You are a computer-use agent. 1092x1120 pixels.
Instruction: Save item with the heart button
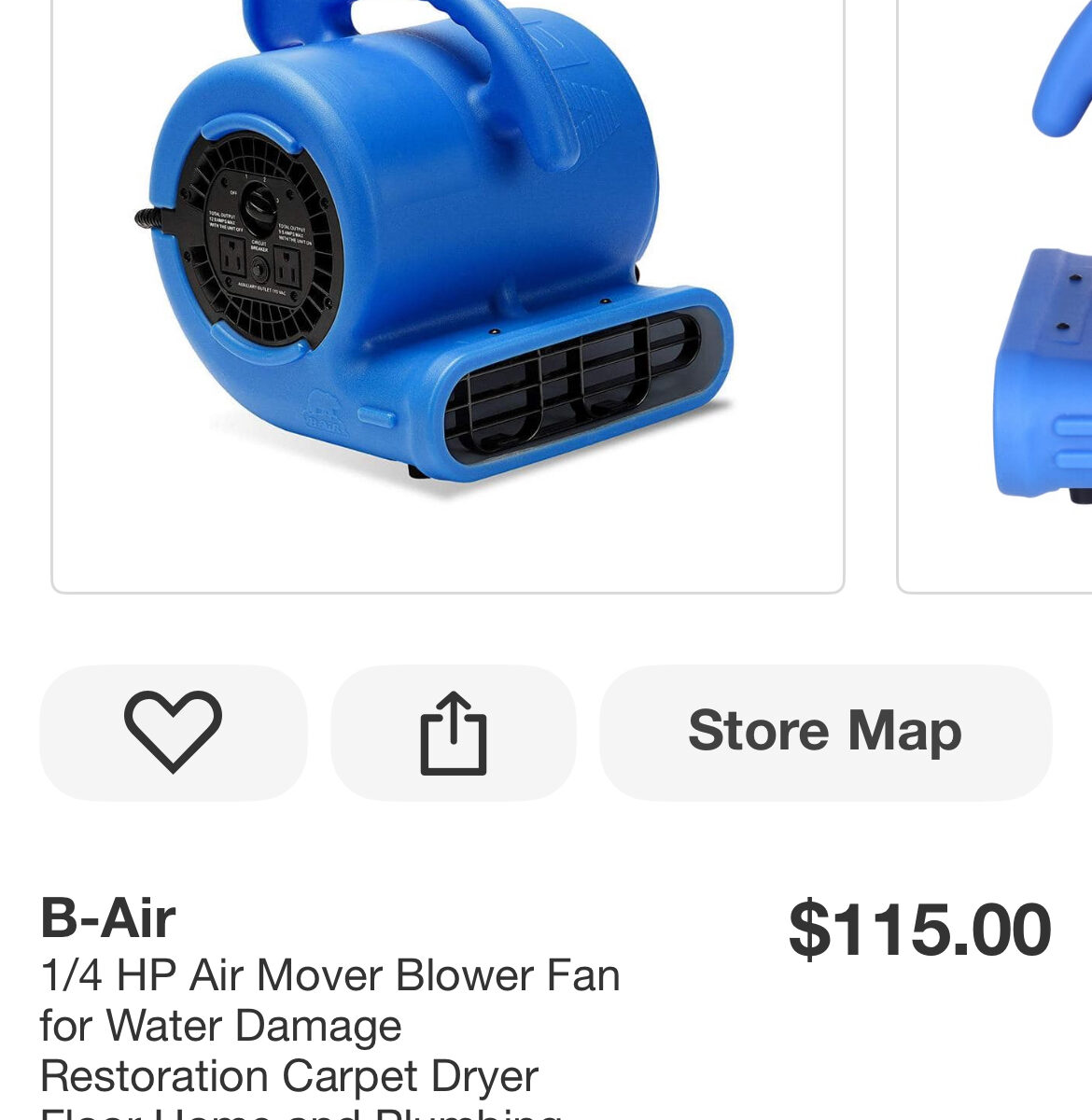pyautogui.click(x=173, y=733)
